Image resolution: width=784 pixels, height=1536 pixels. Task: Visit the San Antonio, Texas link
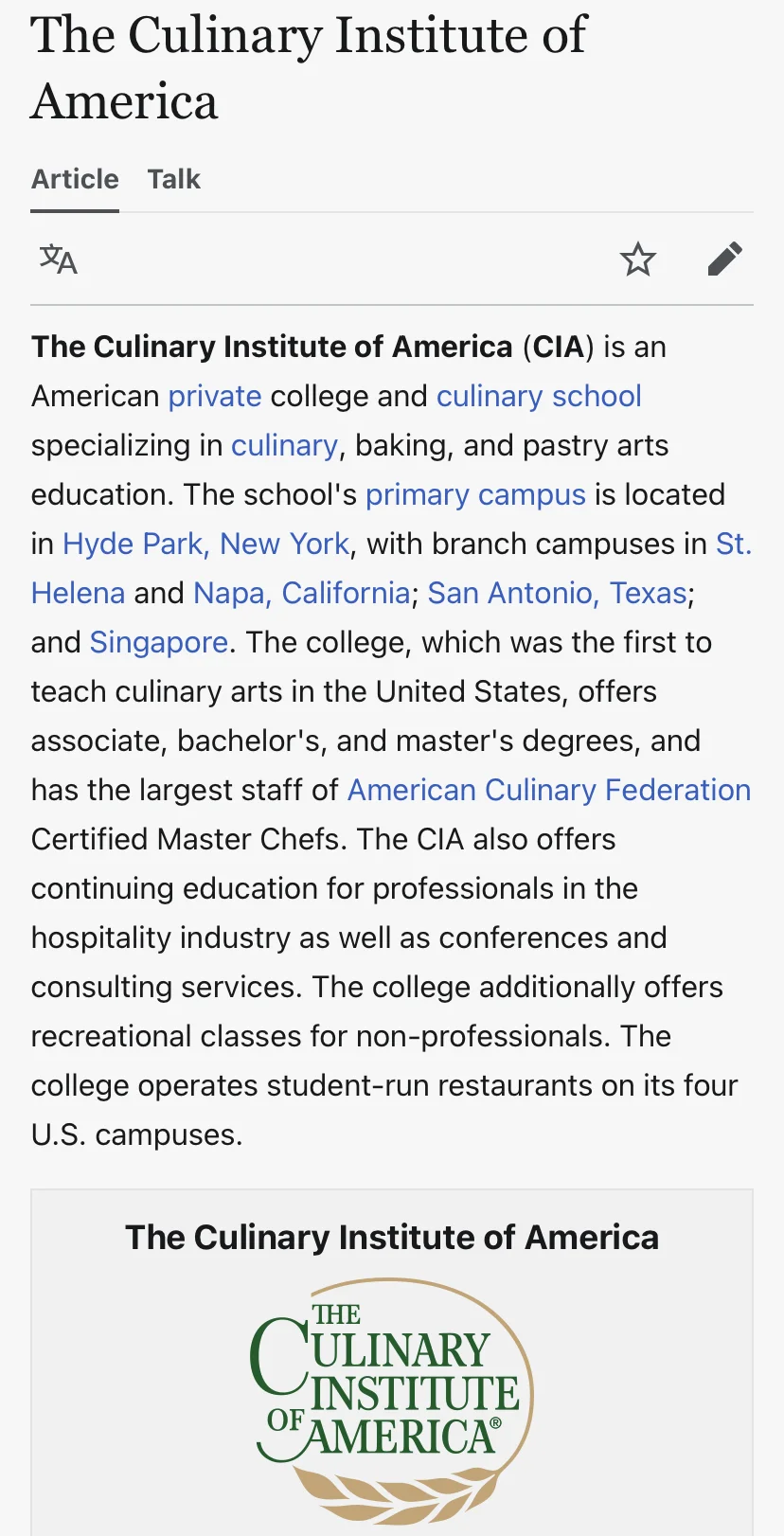tap(557, 593)
